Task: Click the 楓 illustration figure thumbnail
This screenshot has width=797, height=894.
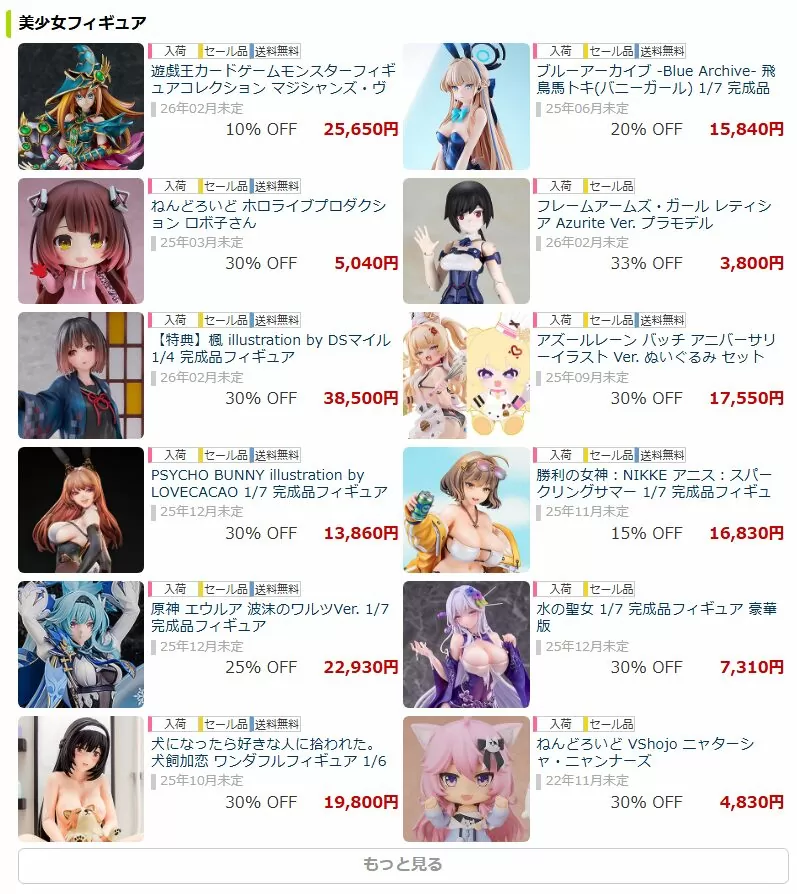Action: pyautogui.click(x=80, y=375)
